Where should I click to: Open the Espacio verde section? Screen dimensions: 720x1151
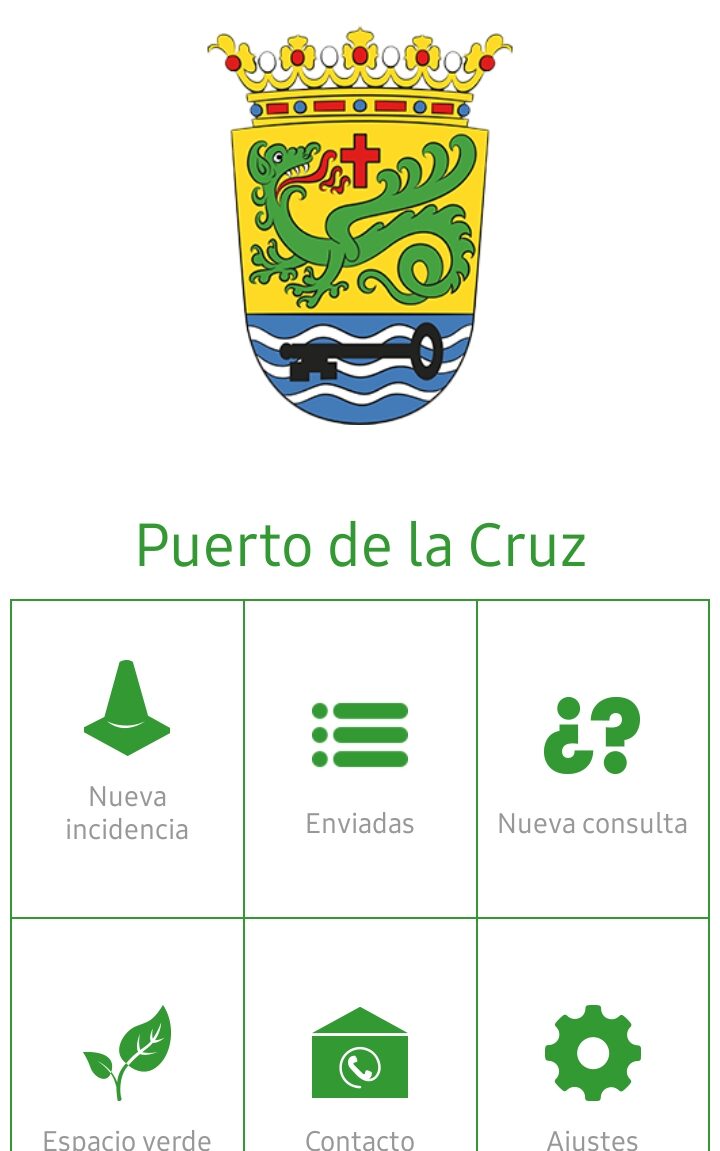coord(127,1035)
